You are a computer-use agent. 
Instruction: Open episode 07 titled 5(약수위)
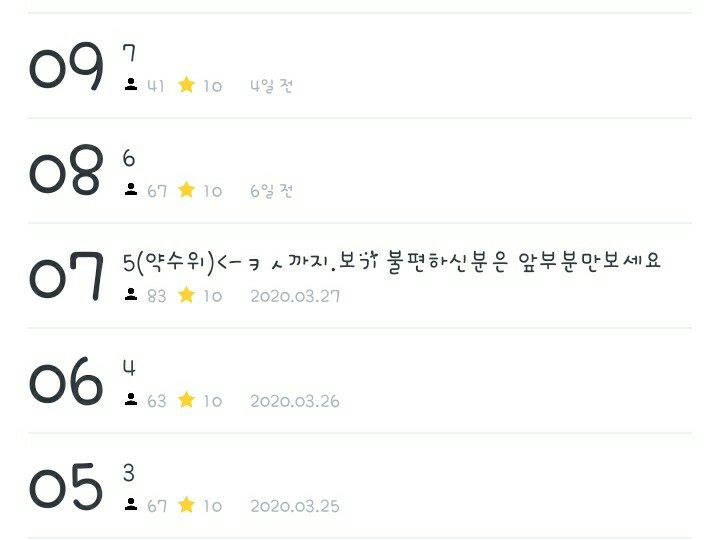coord(360,276)
